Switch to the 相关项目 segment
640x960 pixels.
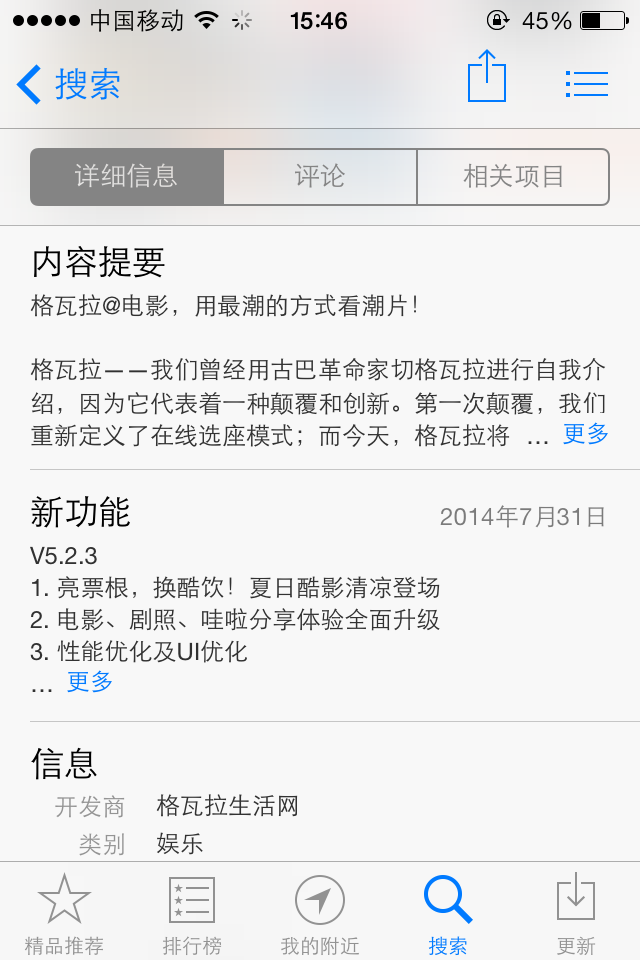pyautogui.click(x=513, y=177)
